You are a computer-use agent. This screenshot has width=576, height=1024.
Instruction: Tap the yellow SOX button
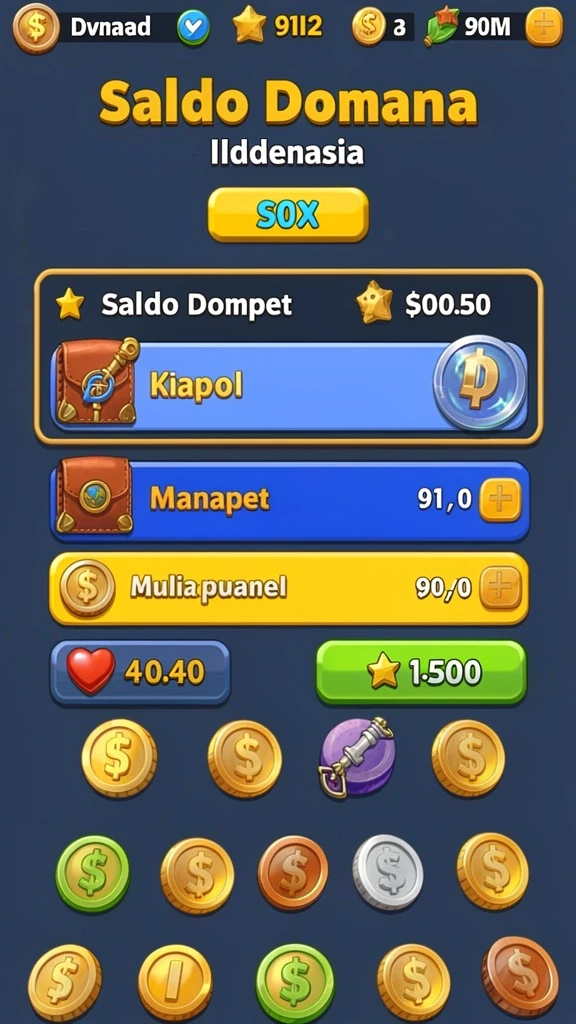coord(288,214)
